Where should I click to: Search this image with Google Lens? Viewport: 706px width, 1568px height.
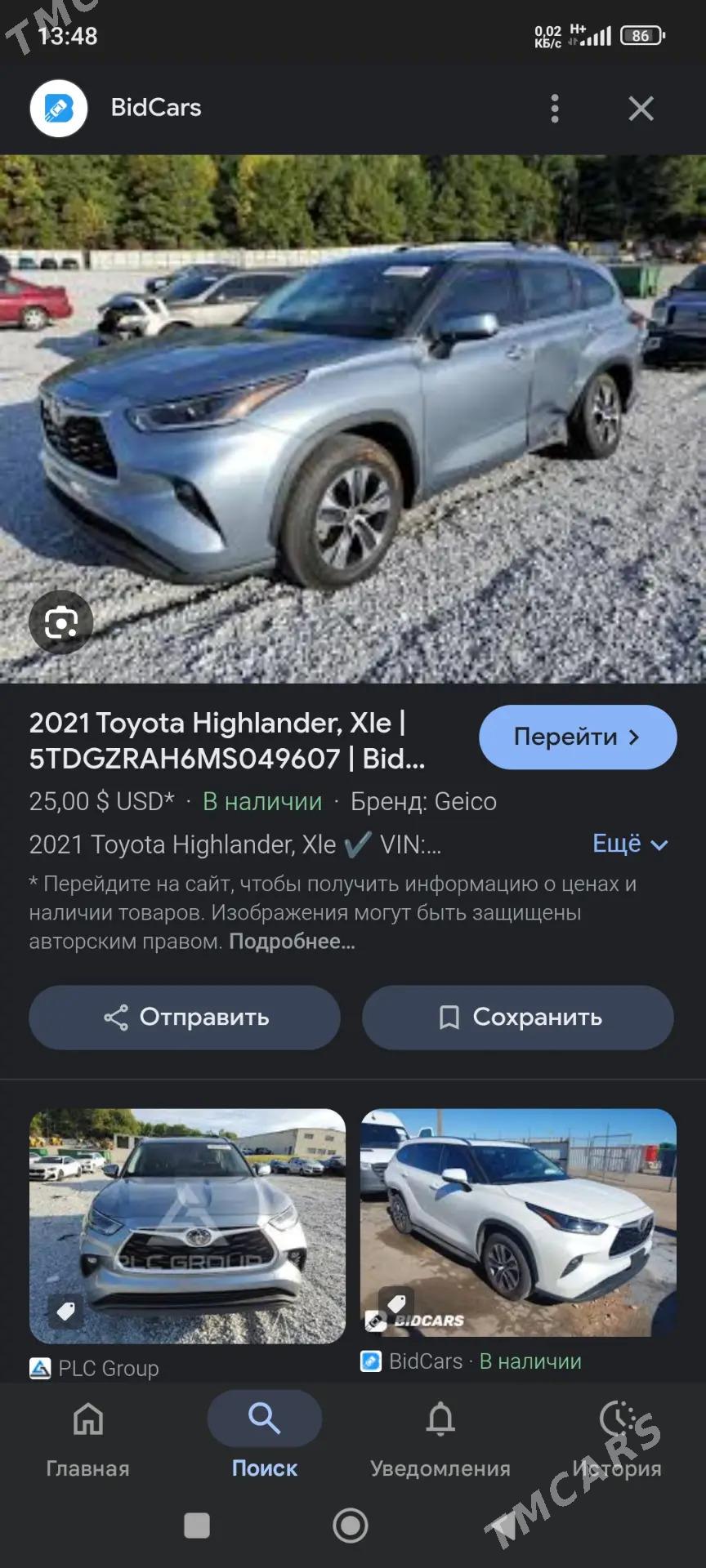[61, 622]
